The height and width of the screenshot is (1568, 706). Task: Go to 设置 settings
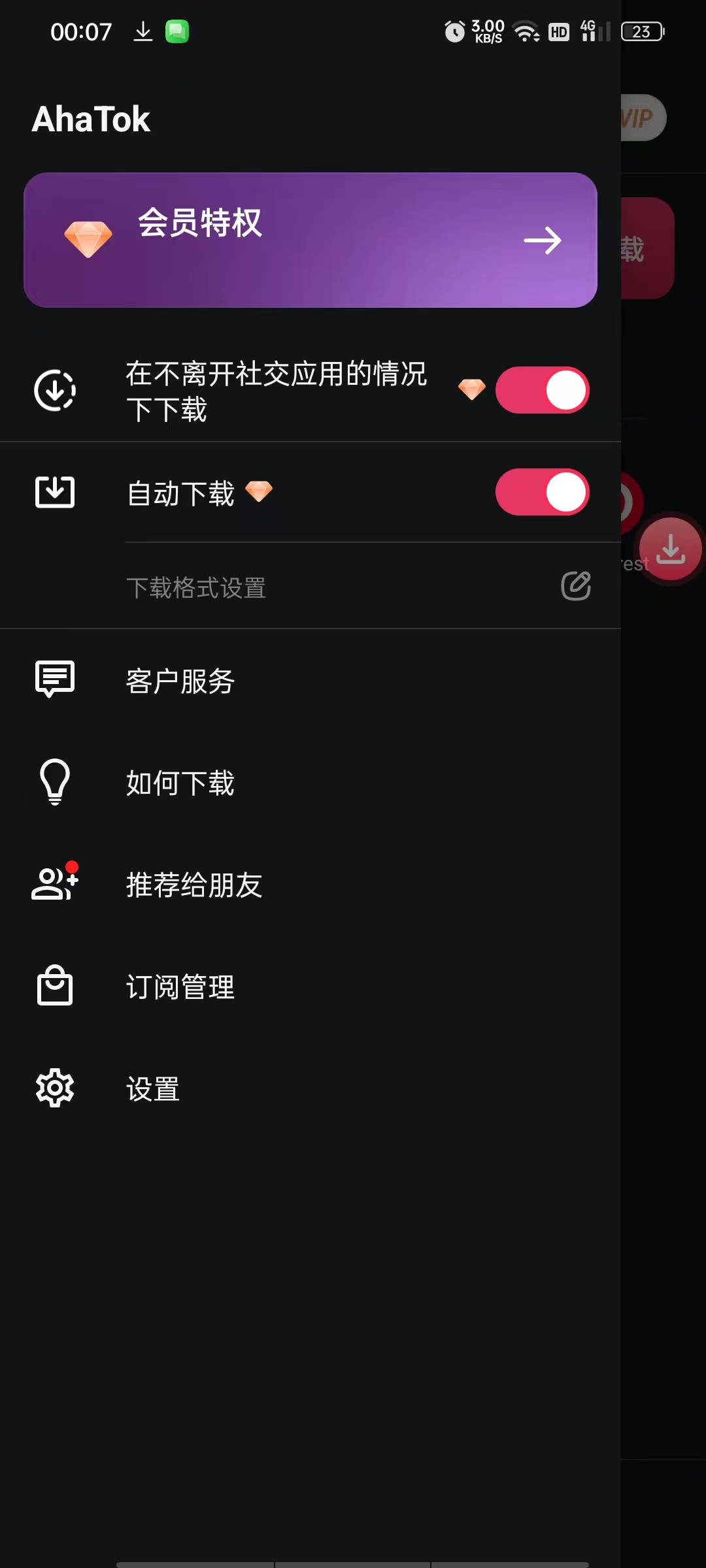311,1088
